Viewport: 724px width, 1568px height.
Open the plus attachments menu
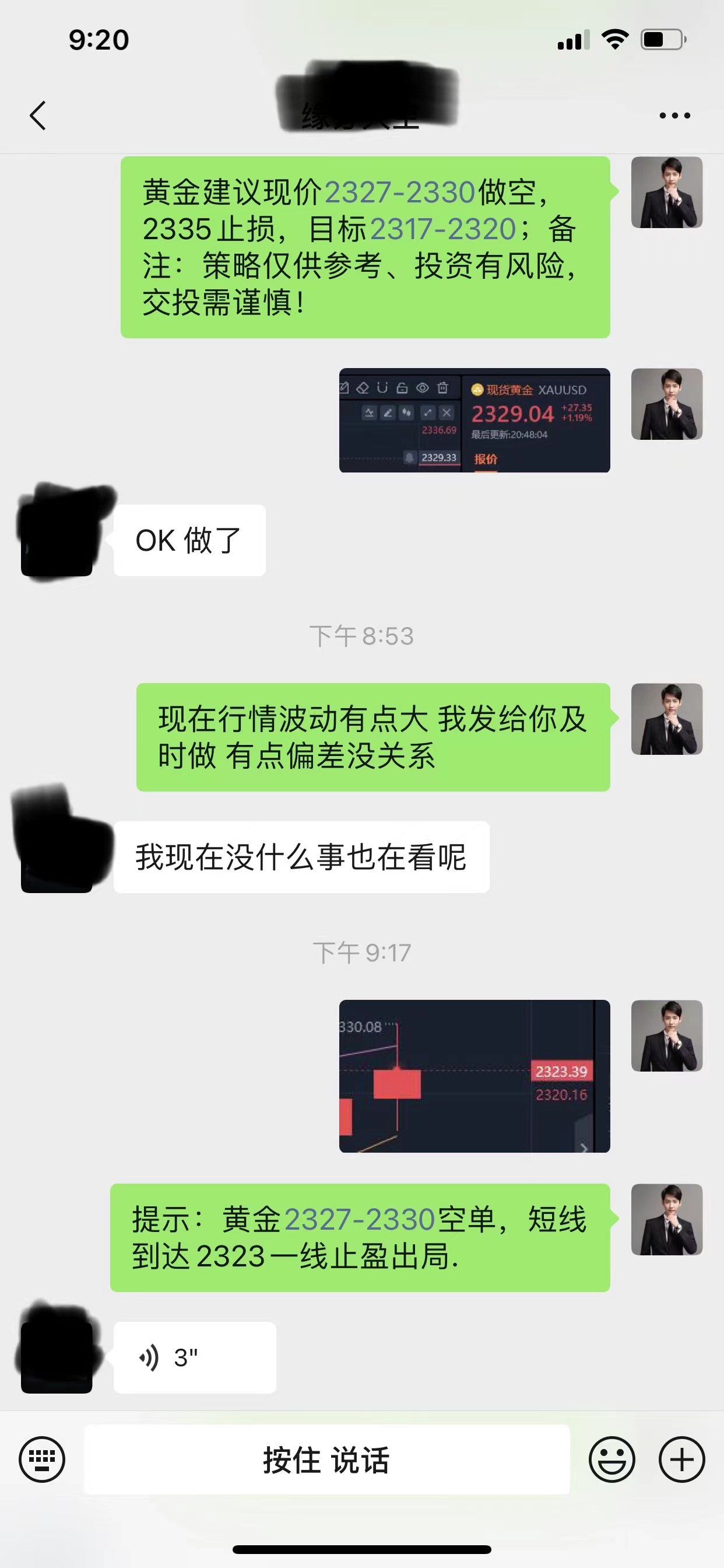681,1459
